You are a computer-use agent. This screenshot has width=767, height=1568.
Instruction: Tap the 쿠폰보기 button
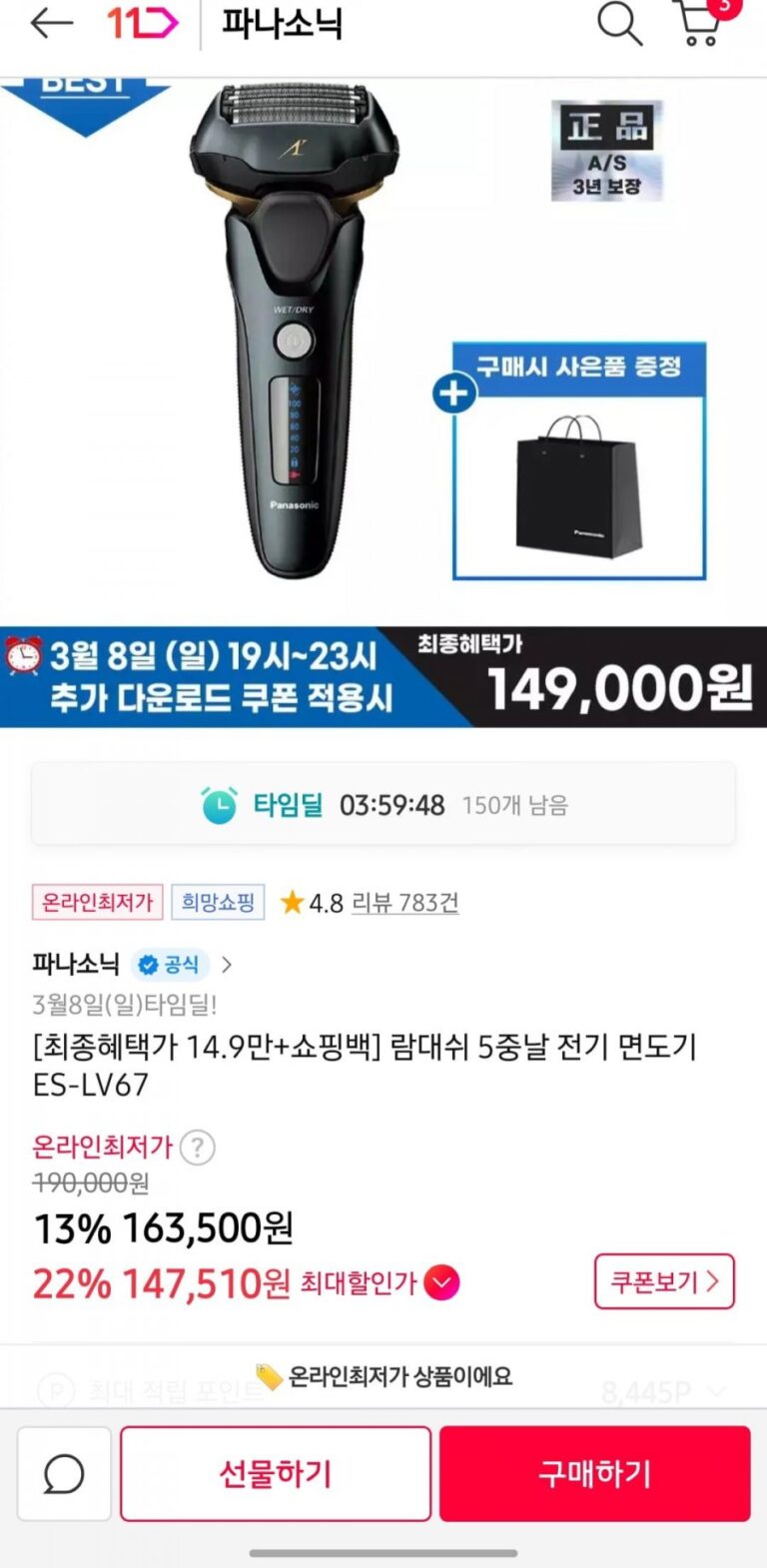coord(664,1281)
